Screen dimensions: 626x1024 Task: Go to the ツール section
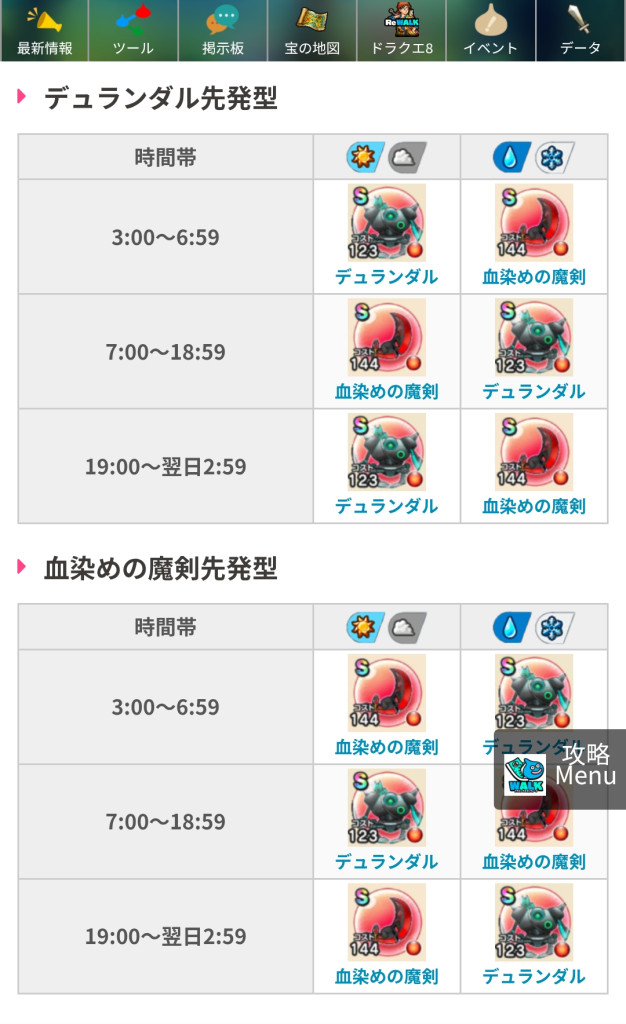click(133, 31)
